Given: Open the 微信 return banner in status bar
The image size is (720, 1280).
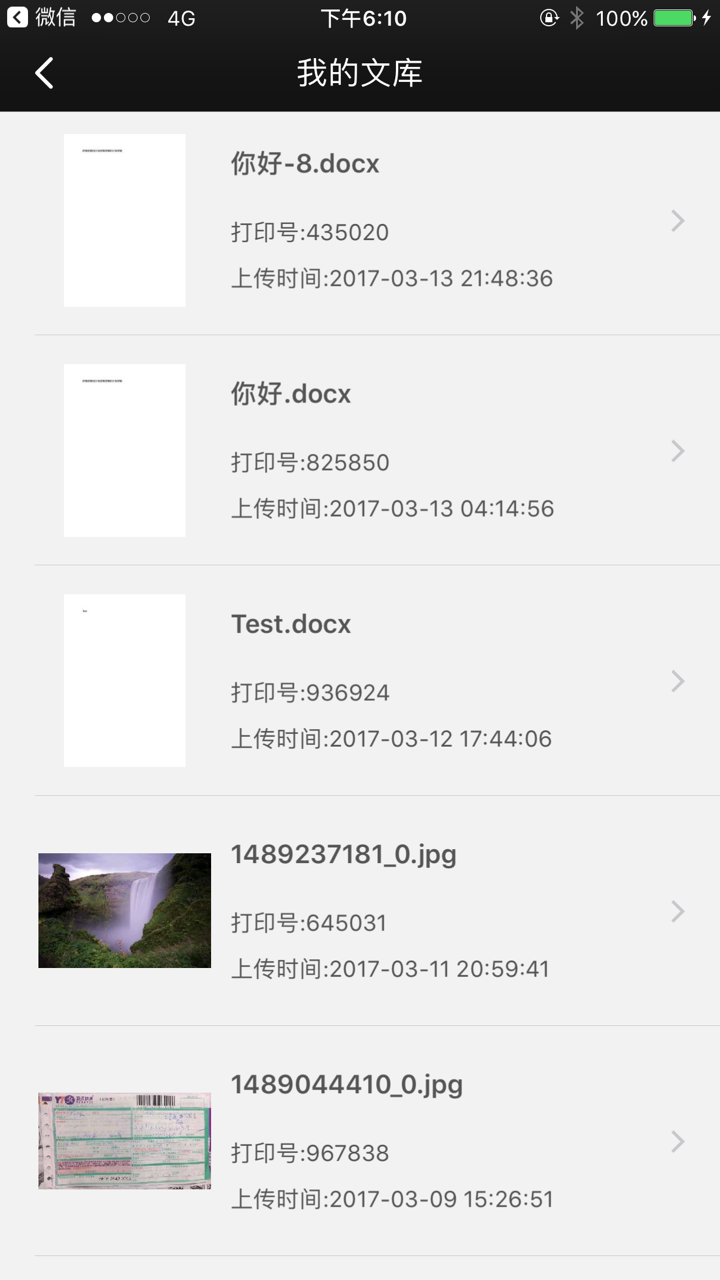Looking at the screenshot, I should 40,16.
